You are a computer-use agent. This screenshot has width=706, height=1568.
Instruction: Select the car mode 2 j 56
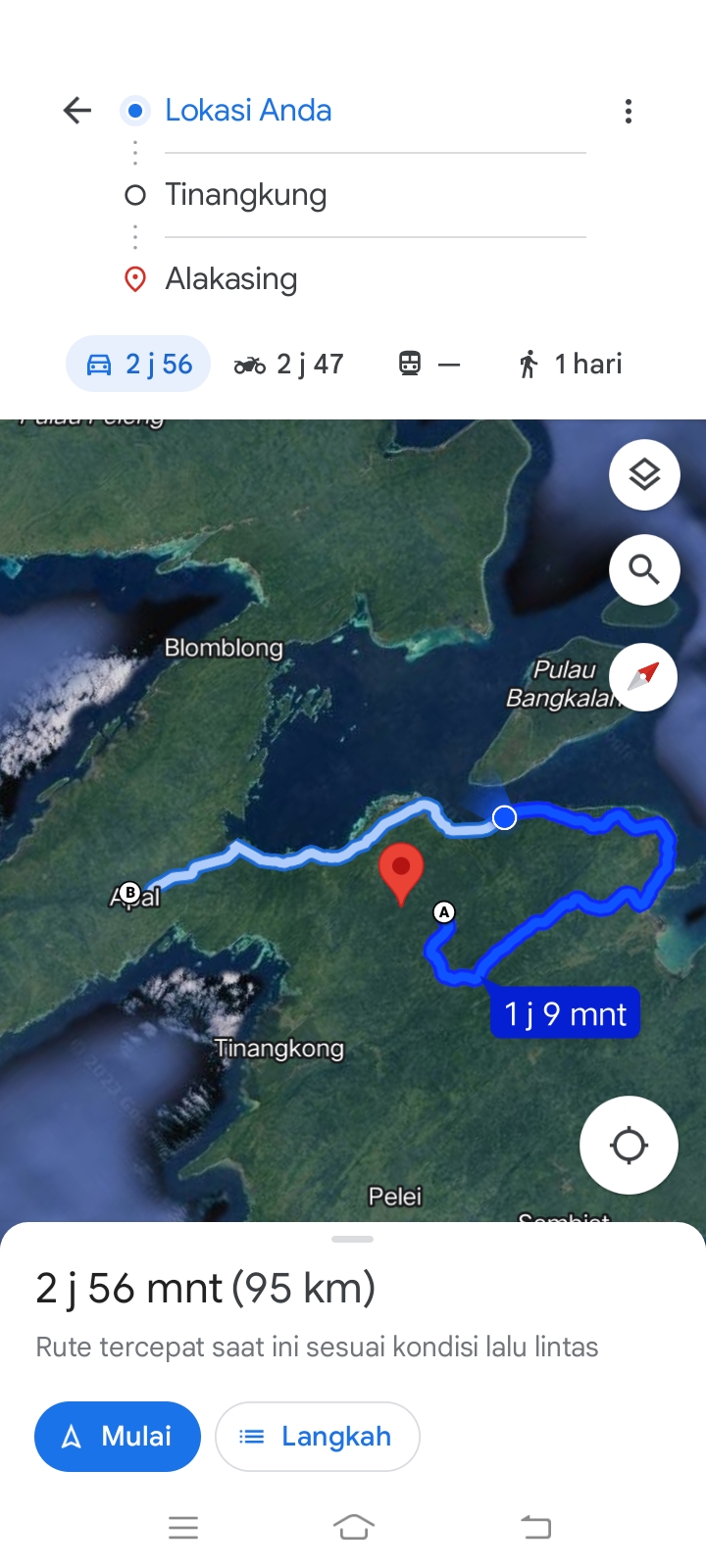tap(138, 365)
